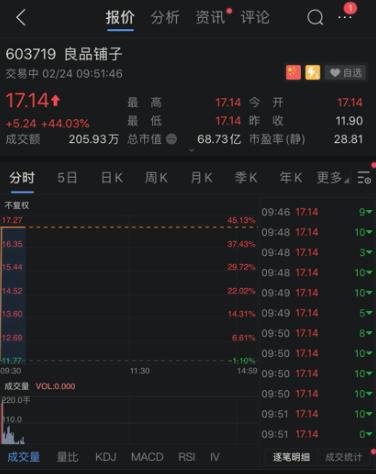Select the 年K chart period
The height and width of the screenshot is (474, 376).
click(x=291, y=178)
